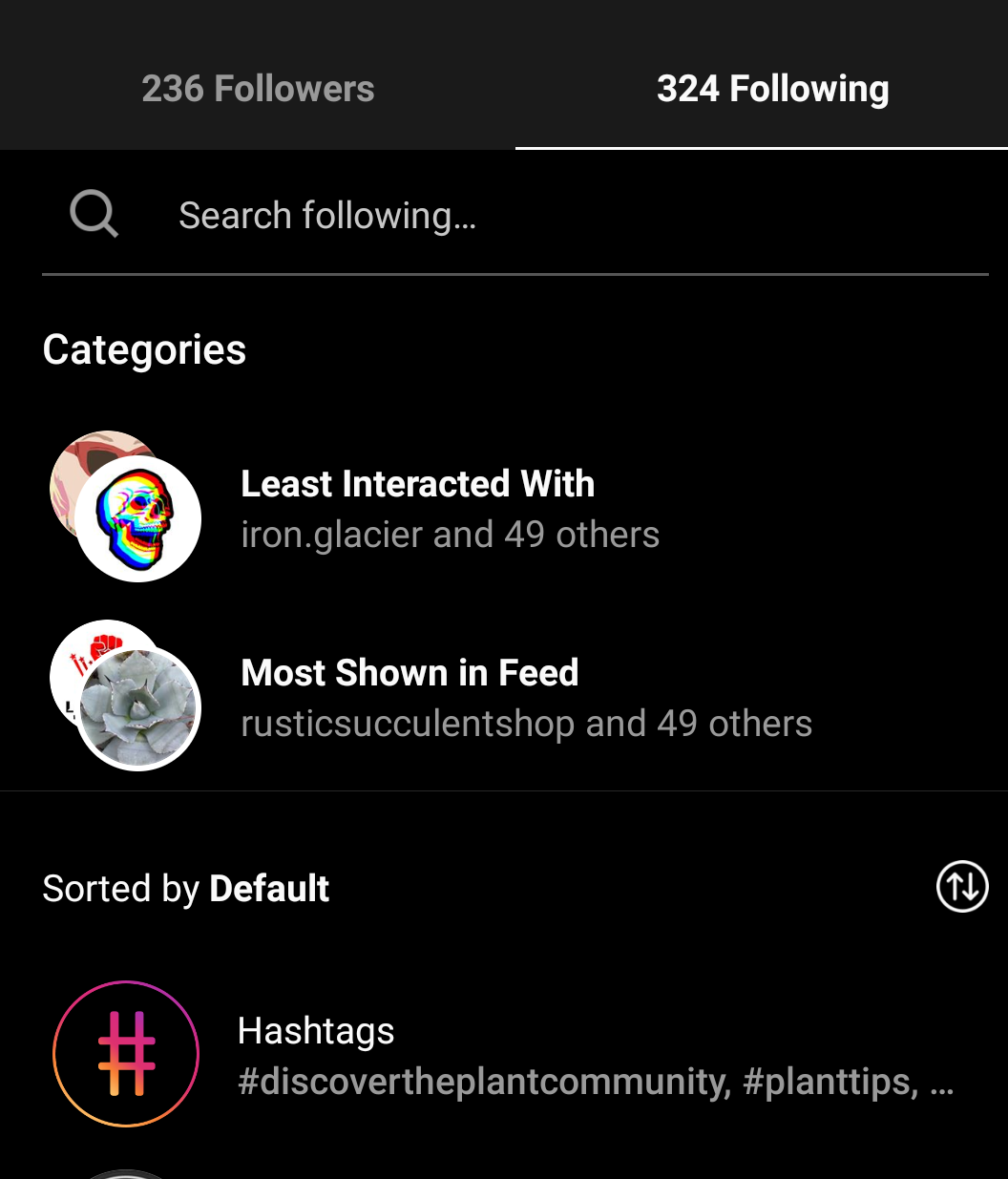Select the 324 Following tab
Viewport: 1008px width, 1179px height.
pos(773,88)
